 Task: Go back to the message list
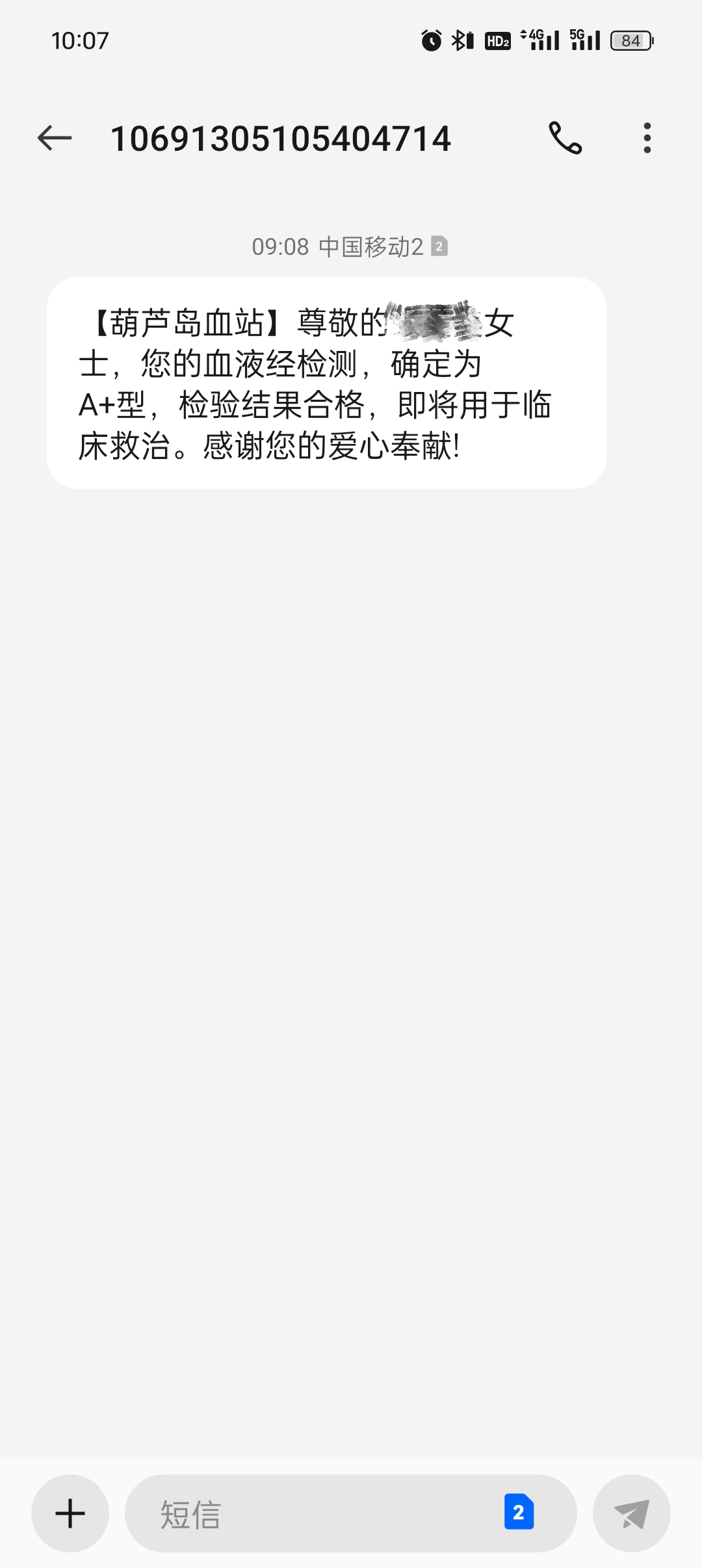pos(55,138)
